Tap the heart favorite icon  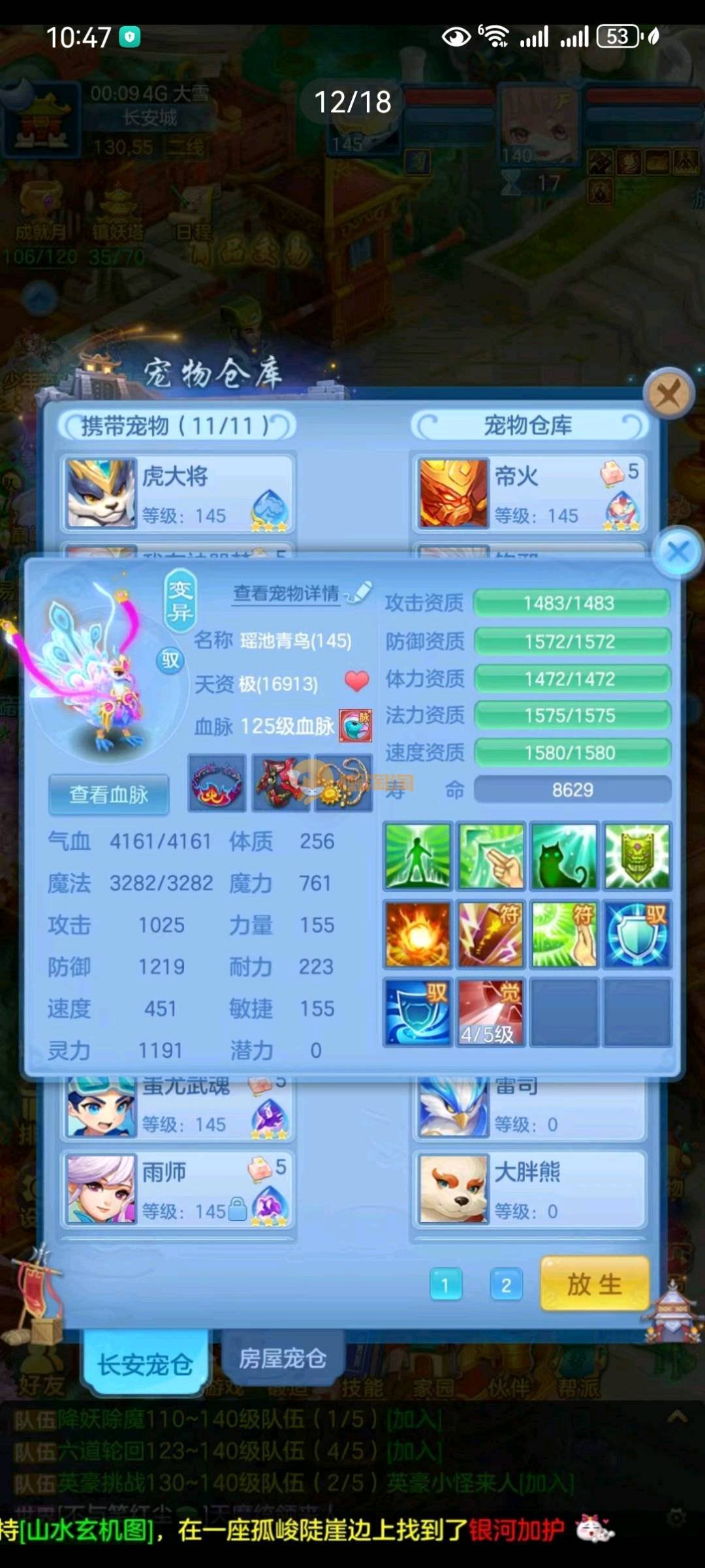(x=356, y=682)
